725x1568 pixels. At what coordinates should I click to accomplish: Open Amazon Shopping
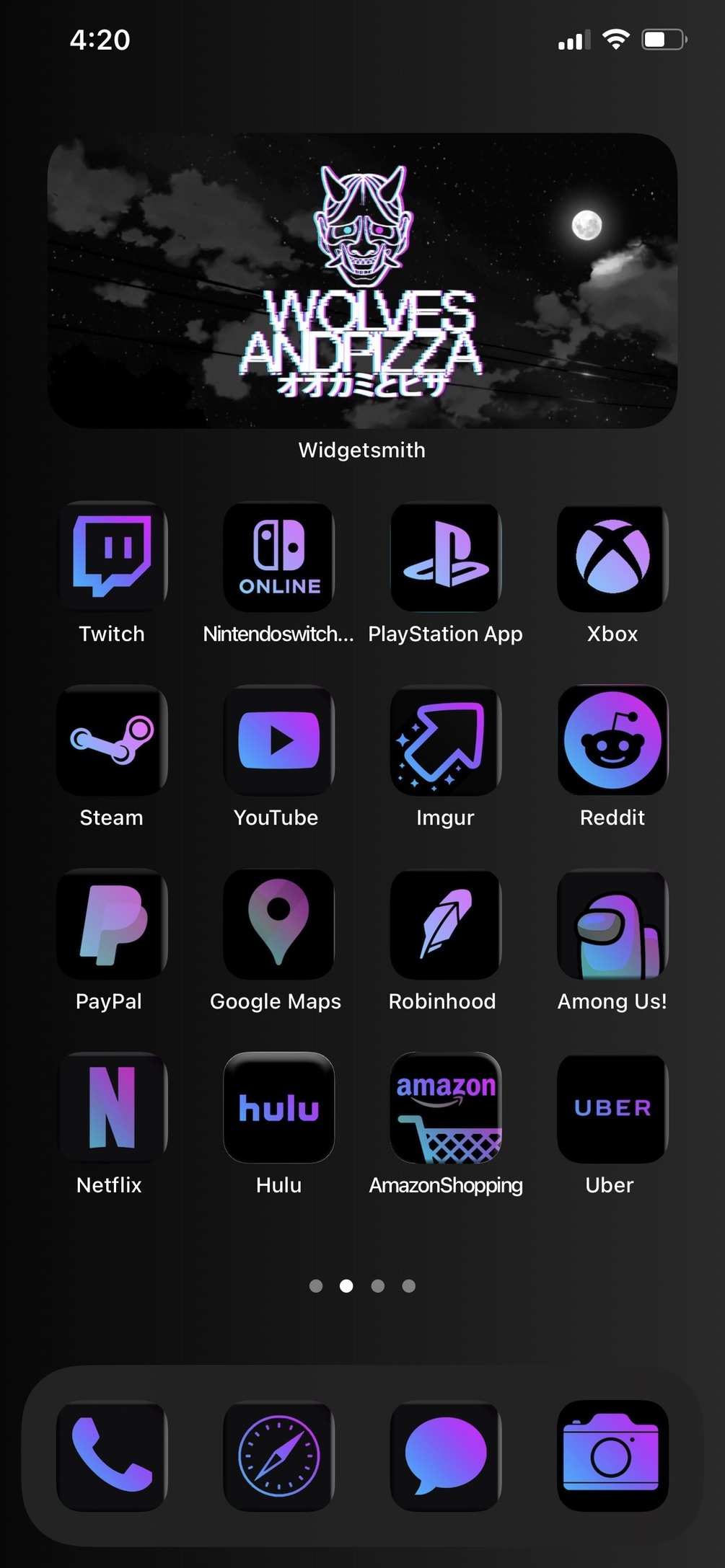pos(446,1108)
